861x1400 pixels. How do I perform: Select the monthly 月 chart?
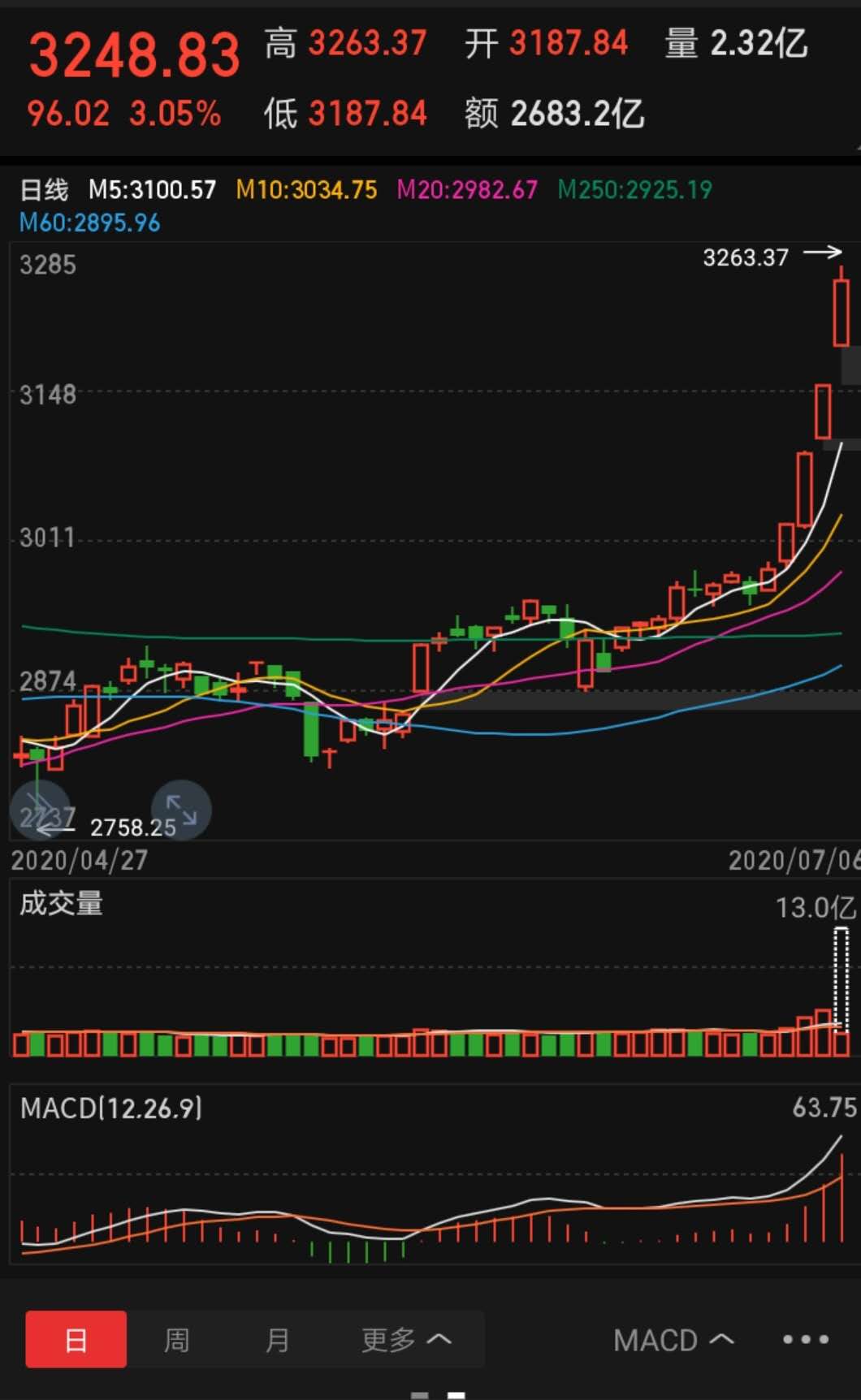point(277,1339)
